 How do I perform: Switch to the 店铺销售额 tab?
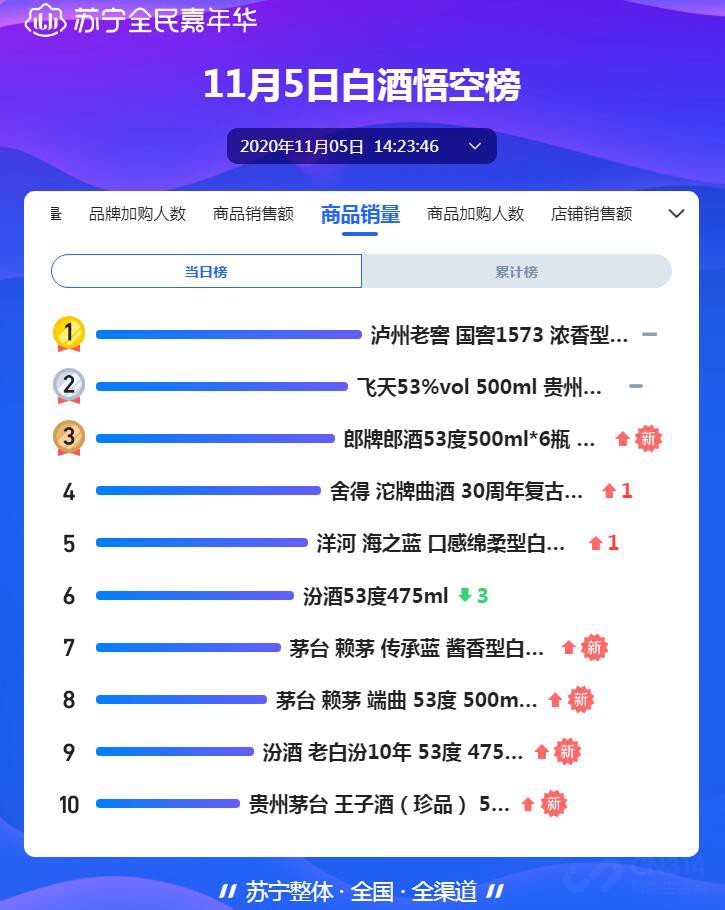coord(591,214)
